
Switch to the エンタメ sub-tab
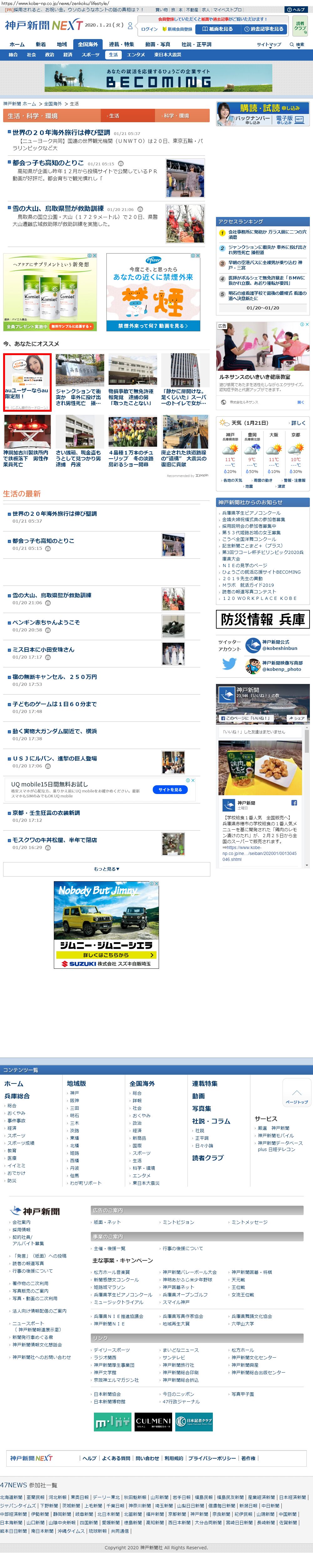[x=136, y=55]
